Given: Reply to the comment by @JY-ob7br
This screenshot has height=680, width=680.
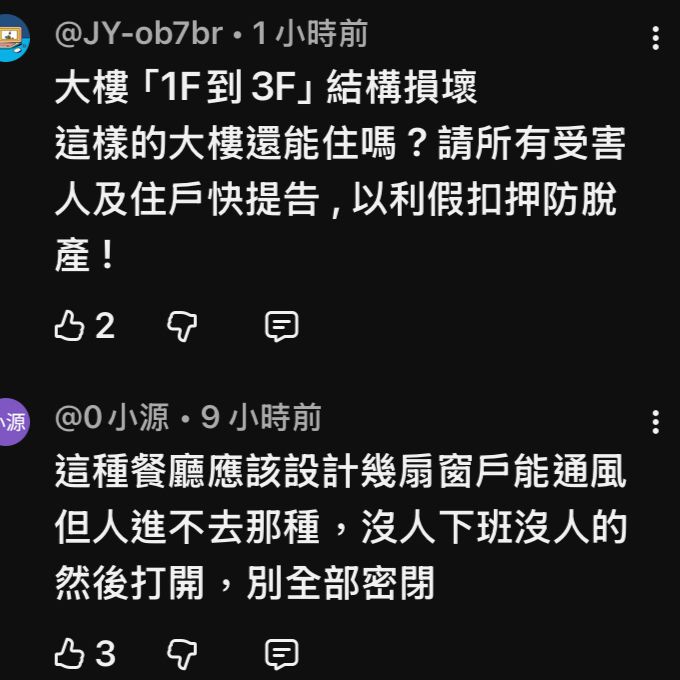Looking at the screenshot, I should (x=281, y=326).
